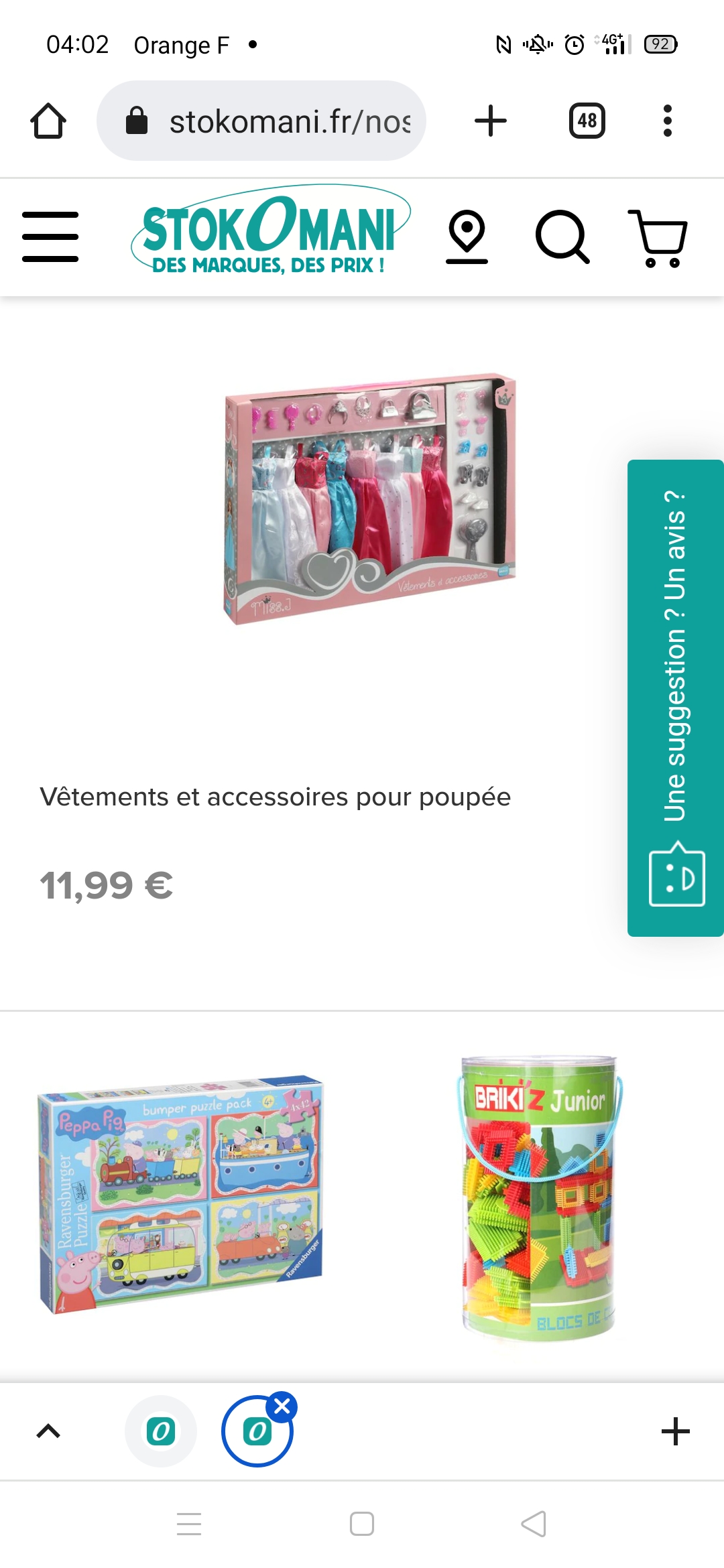This screenshot has height=1568, width=724.
Task: Add a tab using the bottom plus
Action: pos(675,1431)
